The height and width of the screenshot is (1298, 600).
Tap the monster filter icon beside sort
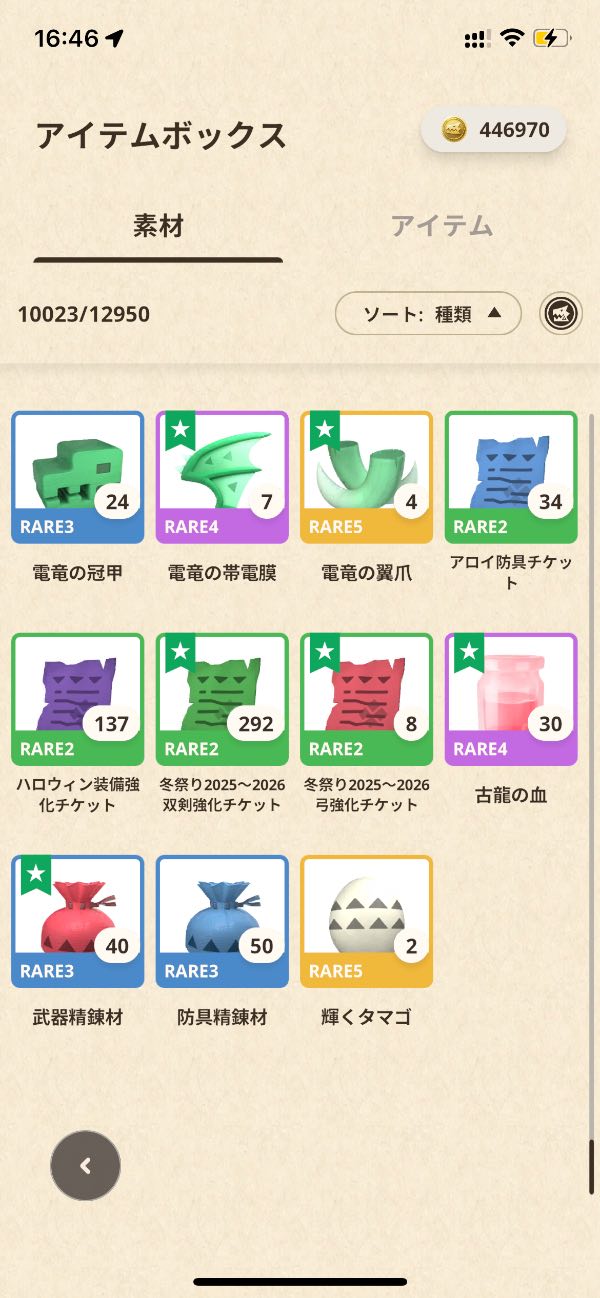pyautogui.click(x=561, y=314)
